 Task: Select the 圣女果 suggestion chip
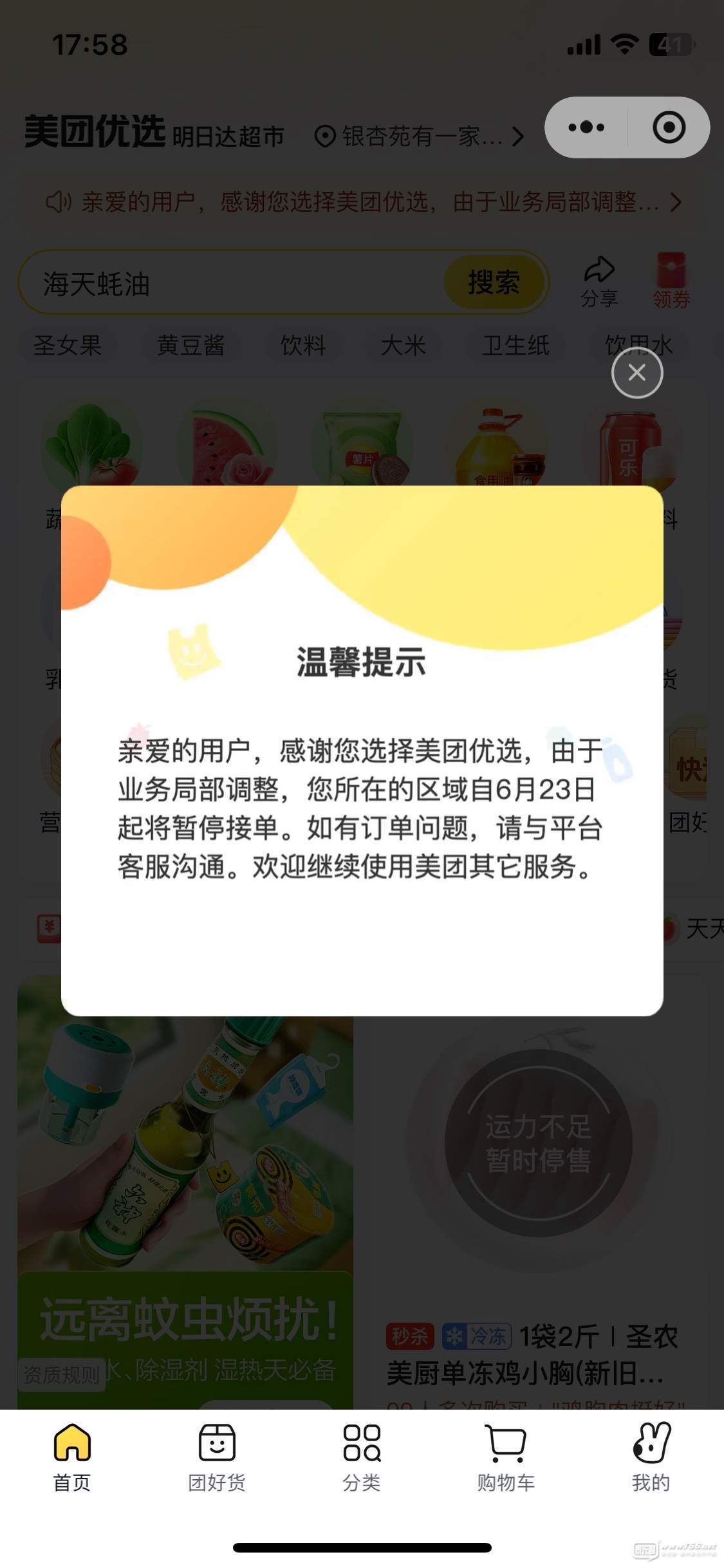click(x=67, y=346)
